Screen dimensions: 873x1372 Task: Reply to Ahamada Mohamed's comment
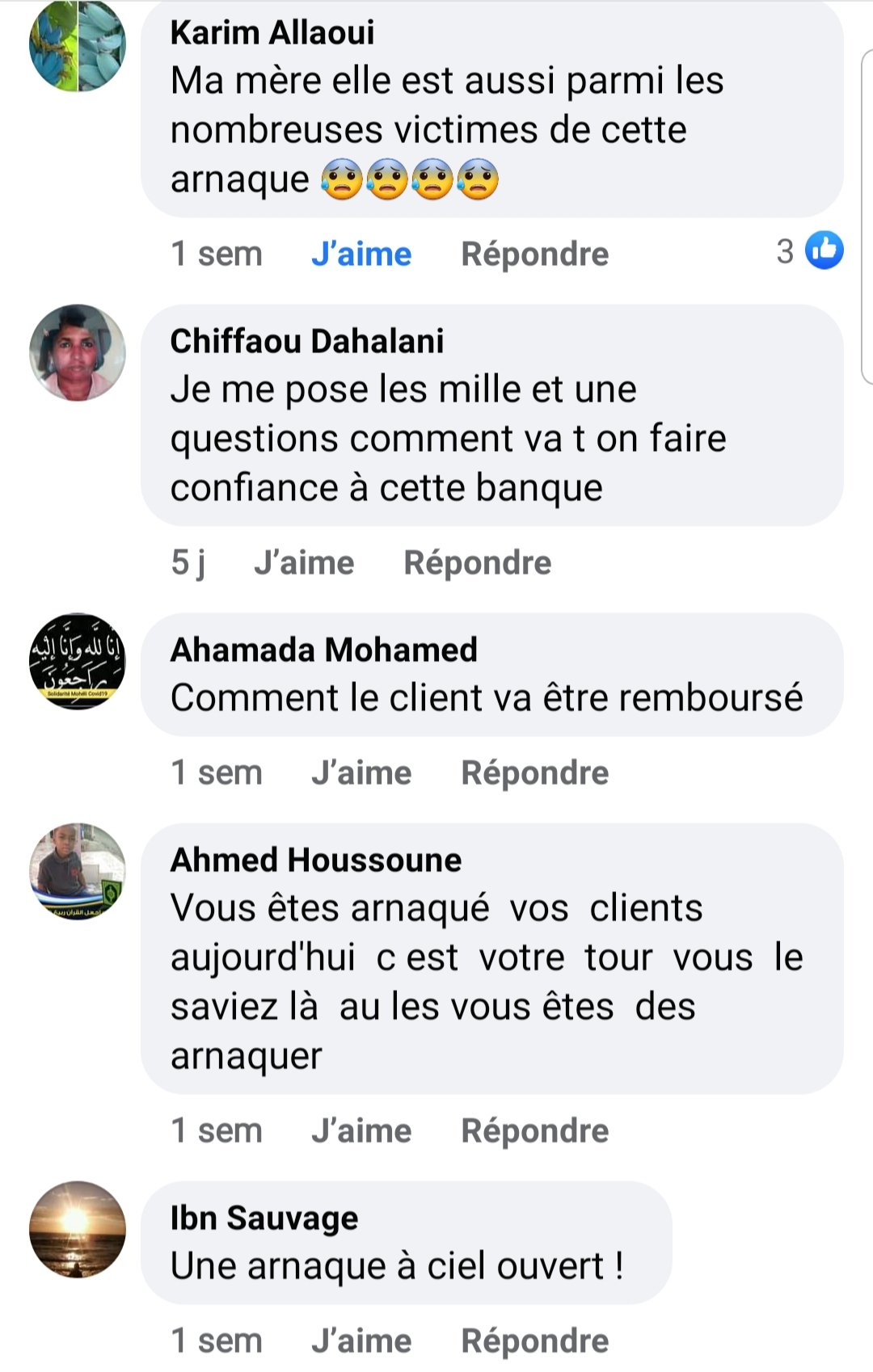[534, 772]
